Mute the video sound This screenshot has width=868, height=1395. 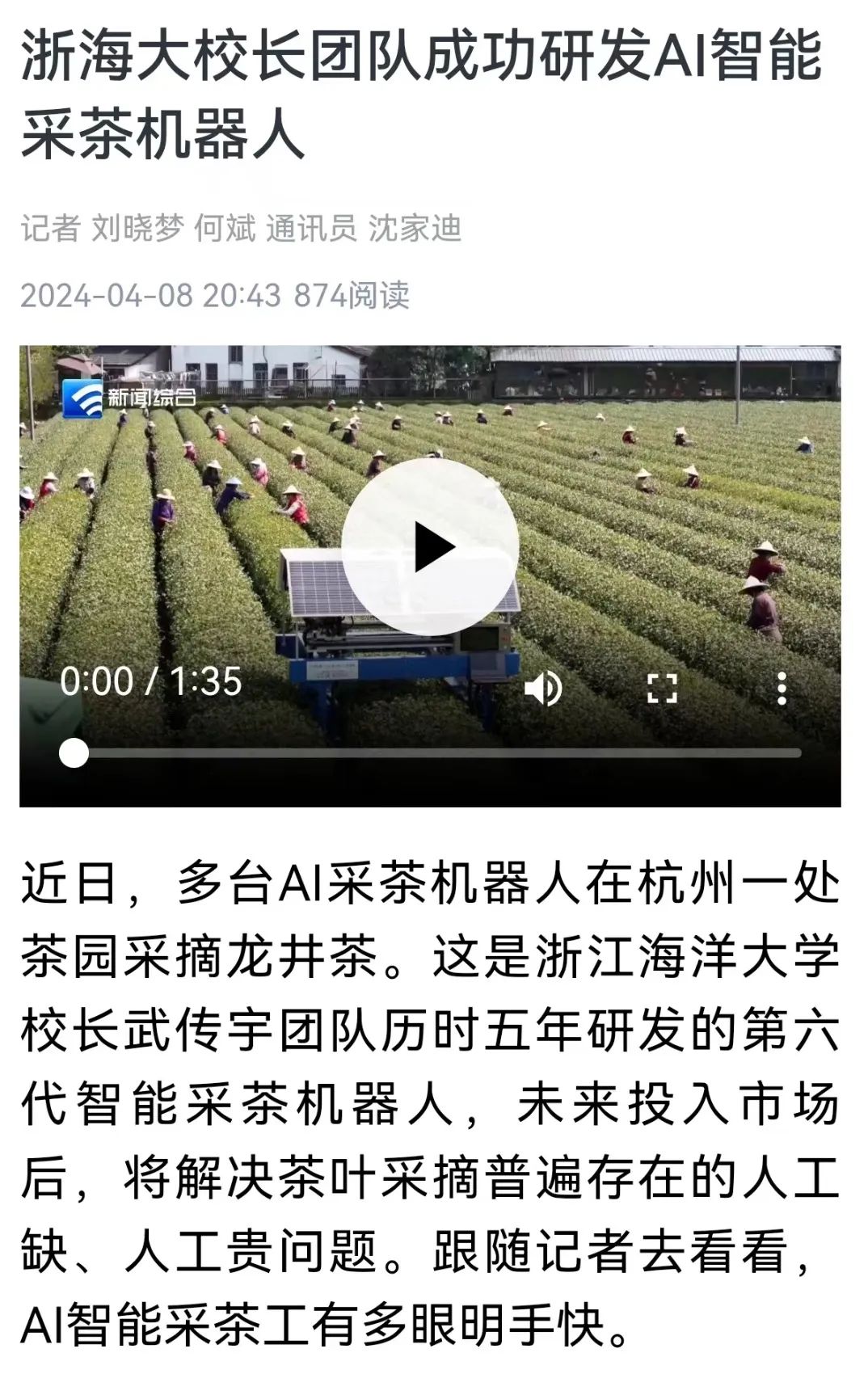coord(543,689)
